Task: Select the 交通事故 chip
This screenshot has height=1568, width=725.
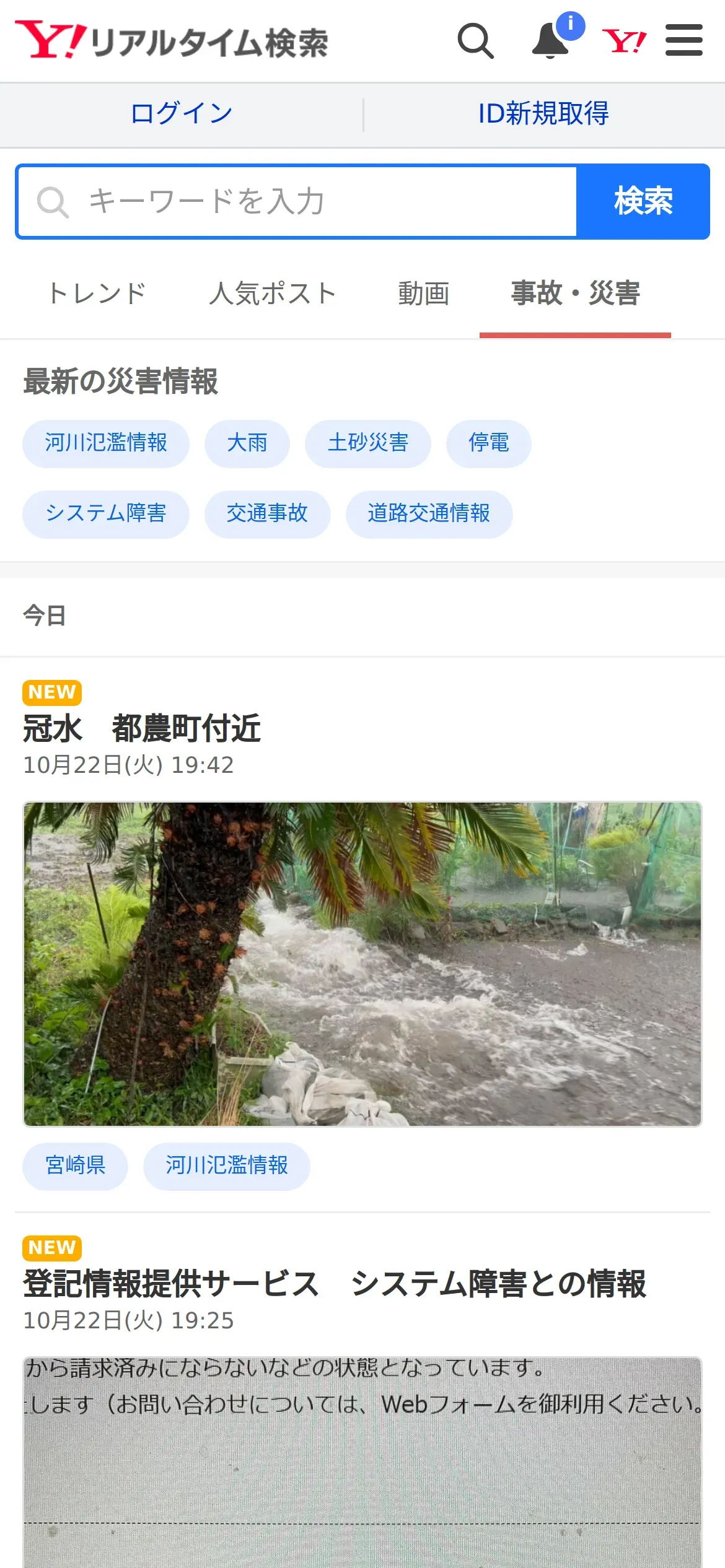Action: [x=267, y=514]
